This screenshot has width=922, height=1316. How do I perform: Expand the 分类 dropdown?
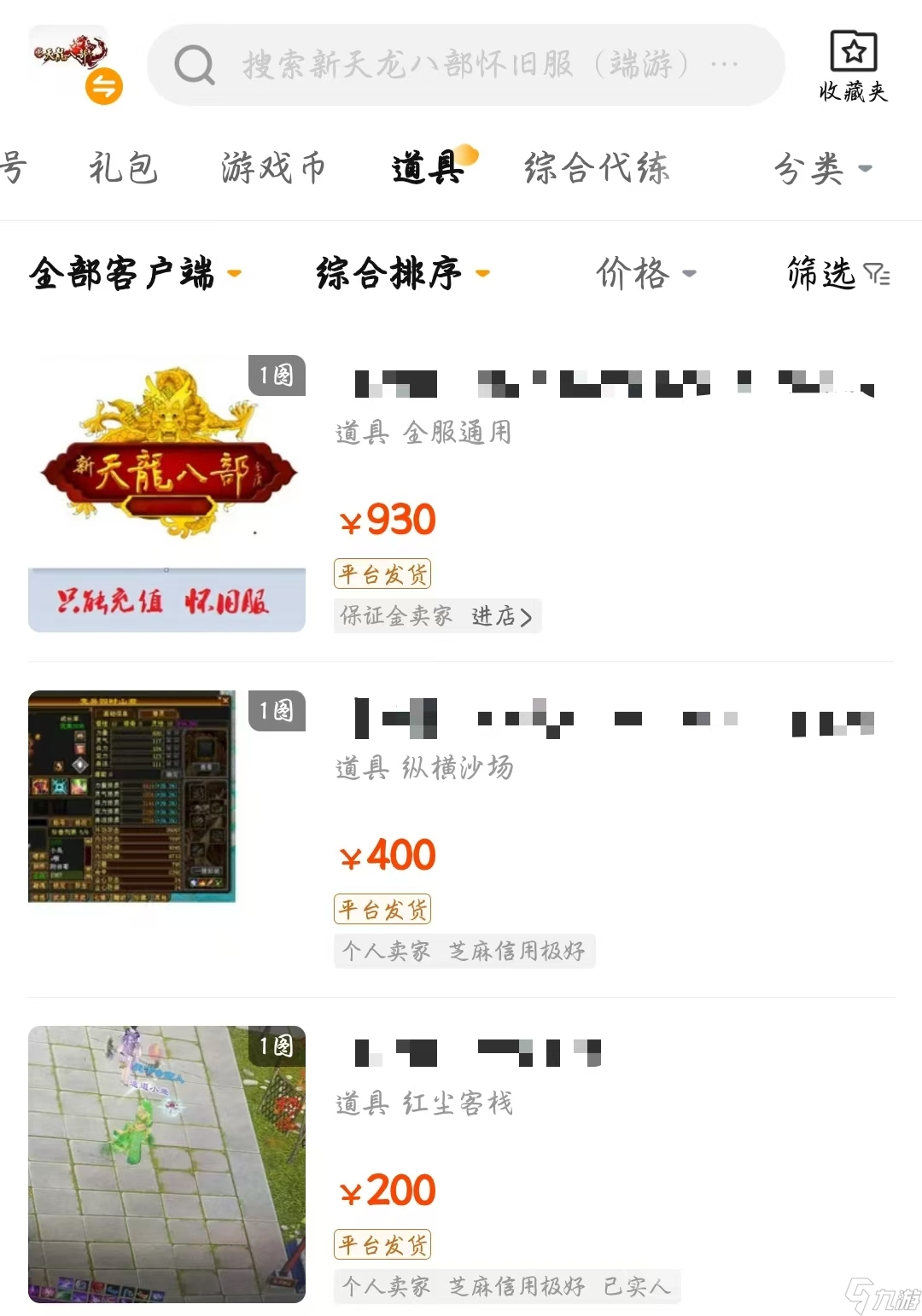[822, 168]
